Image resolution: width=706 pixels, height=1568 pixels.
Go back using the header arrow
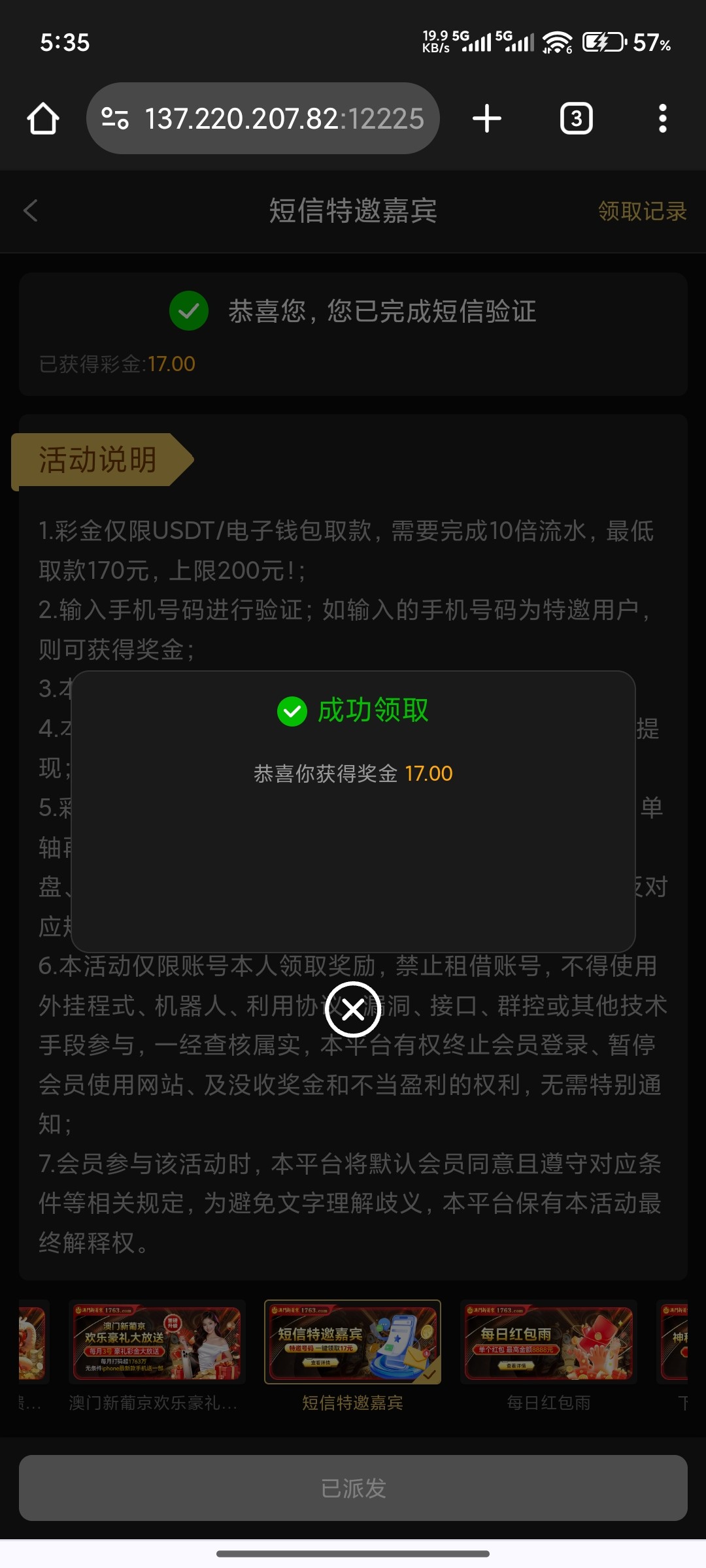(x=31, y=210)
